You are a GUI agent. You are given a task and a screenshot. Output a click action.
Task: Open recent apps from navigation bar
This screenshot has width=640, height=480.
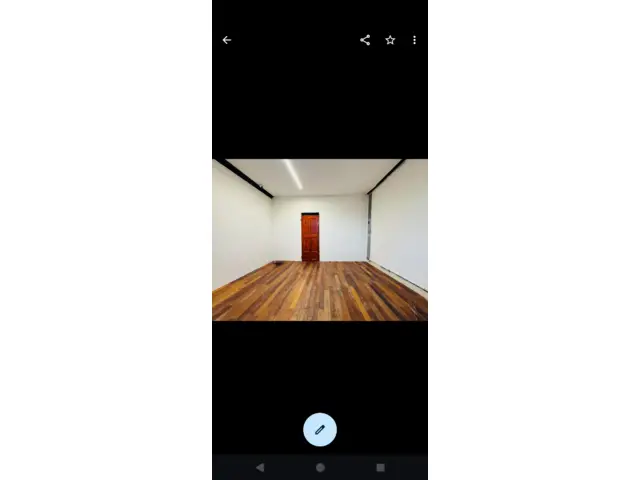[380, 467]
